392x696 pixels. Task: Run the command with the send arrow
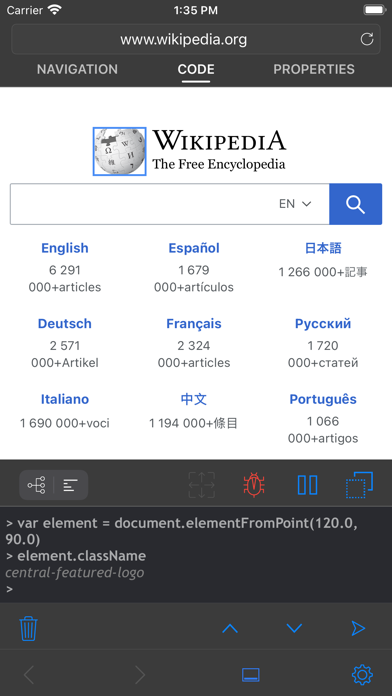[358, 628]
